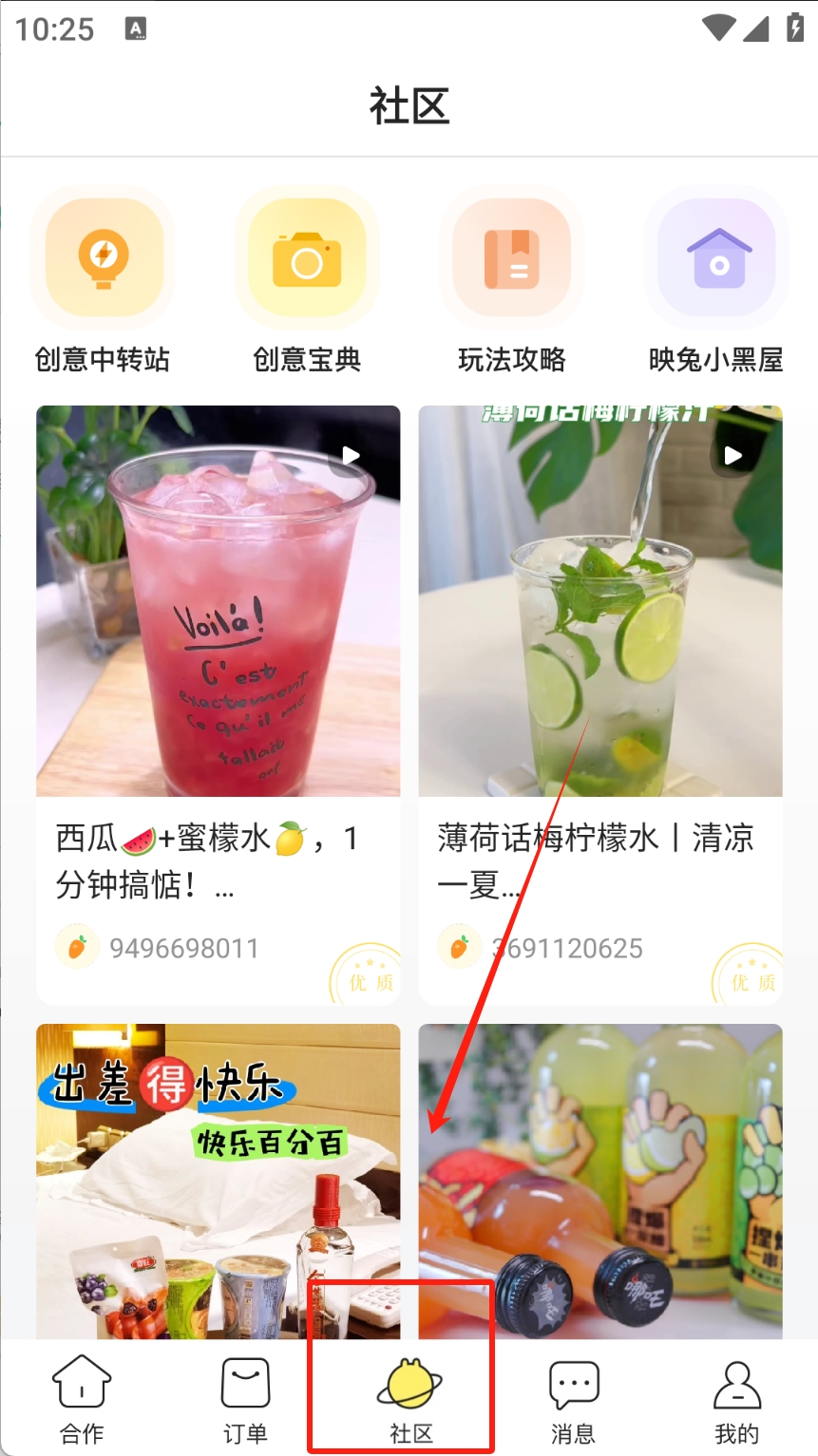Open 创意宝典 camera shortcut
Screen dimensions: 818x1456
(307, 257)
